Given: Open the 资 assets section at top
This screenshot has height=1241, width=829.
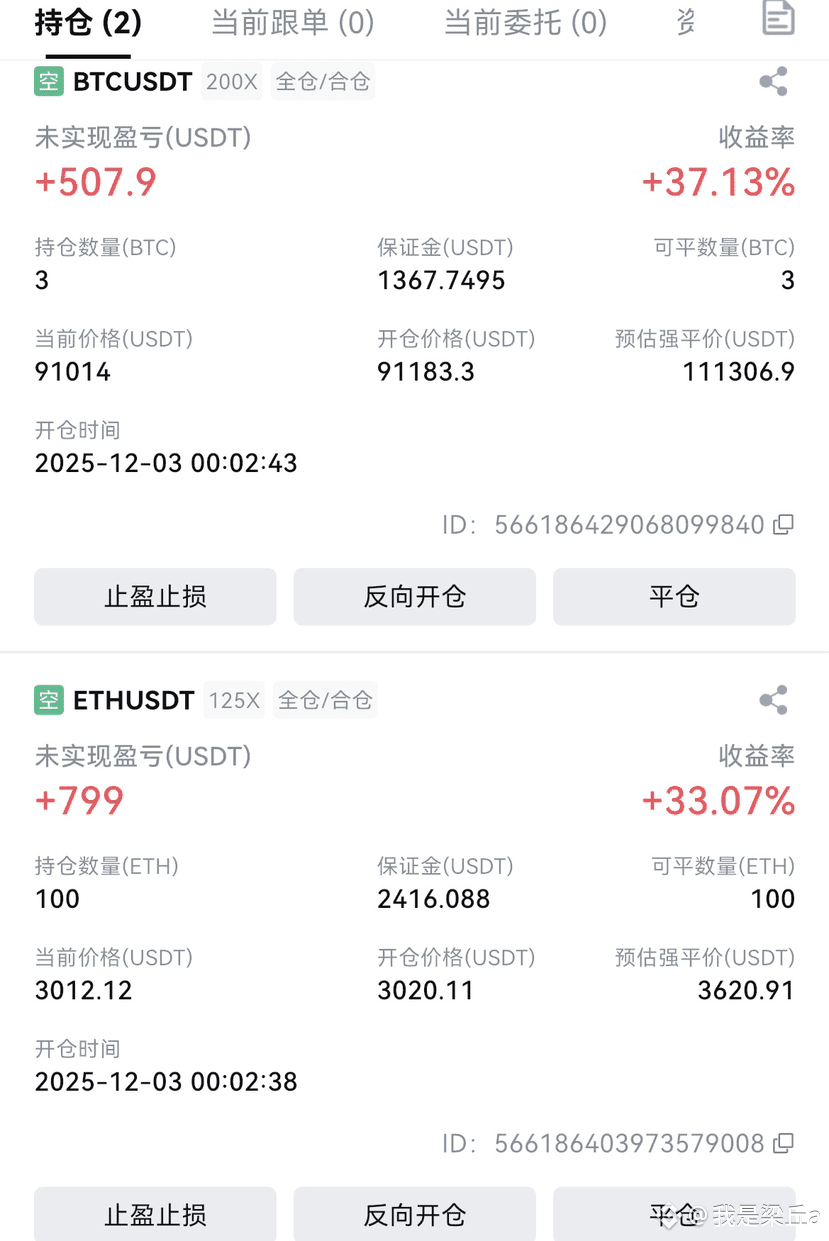Looking at the screenshot, I should pos(685,22).
